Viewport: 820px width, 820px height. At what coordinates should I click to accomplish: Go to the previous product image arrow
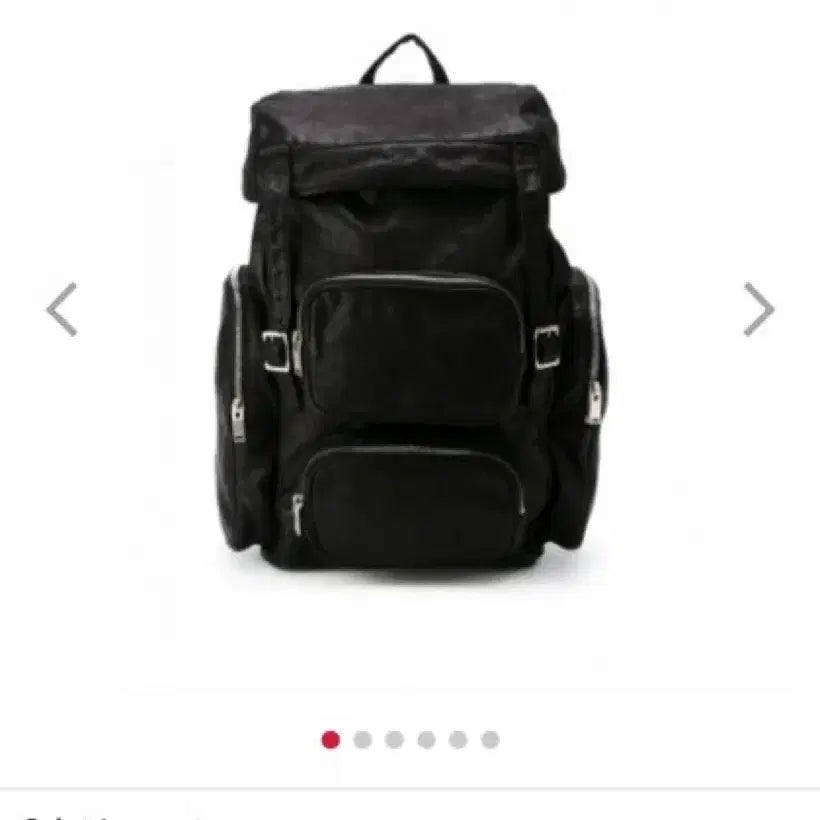pos(62,309)
